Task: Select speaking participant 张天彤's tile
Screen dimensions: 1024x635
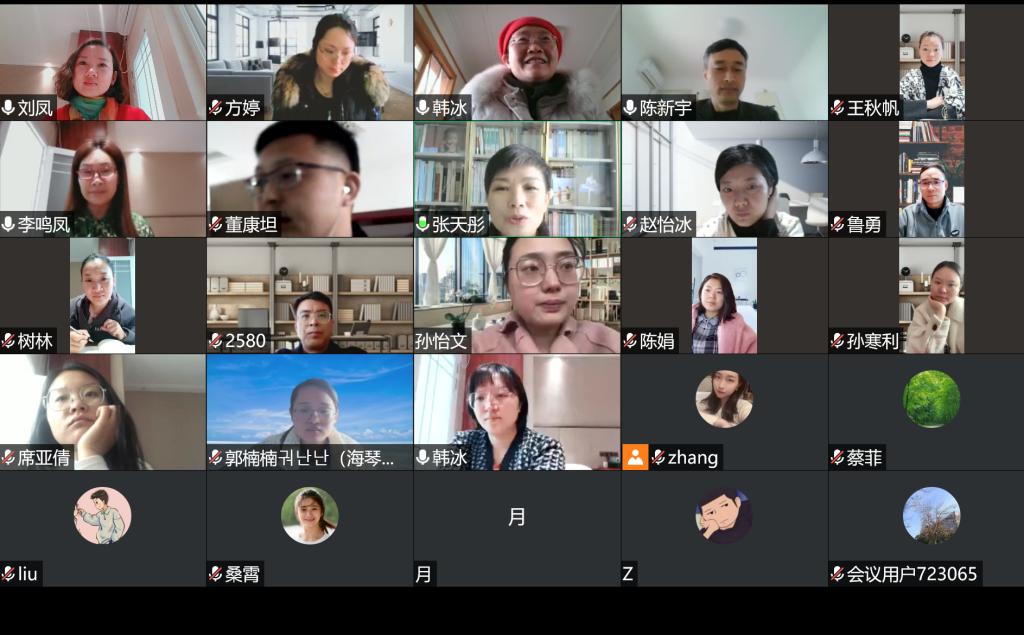Action: pos(517,179)
